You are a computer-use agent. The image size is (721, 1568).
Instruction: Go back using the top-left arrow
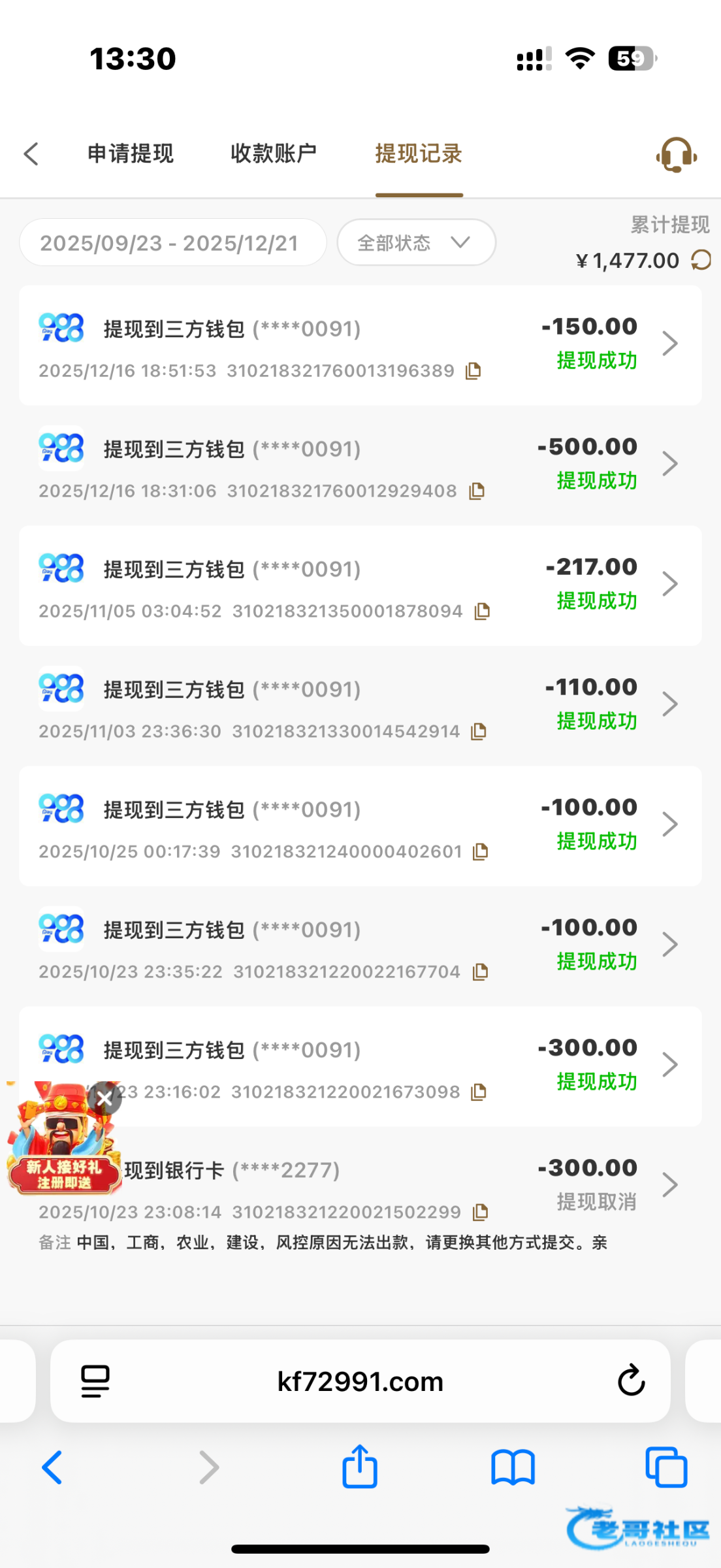[x=31, y=154]
